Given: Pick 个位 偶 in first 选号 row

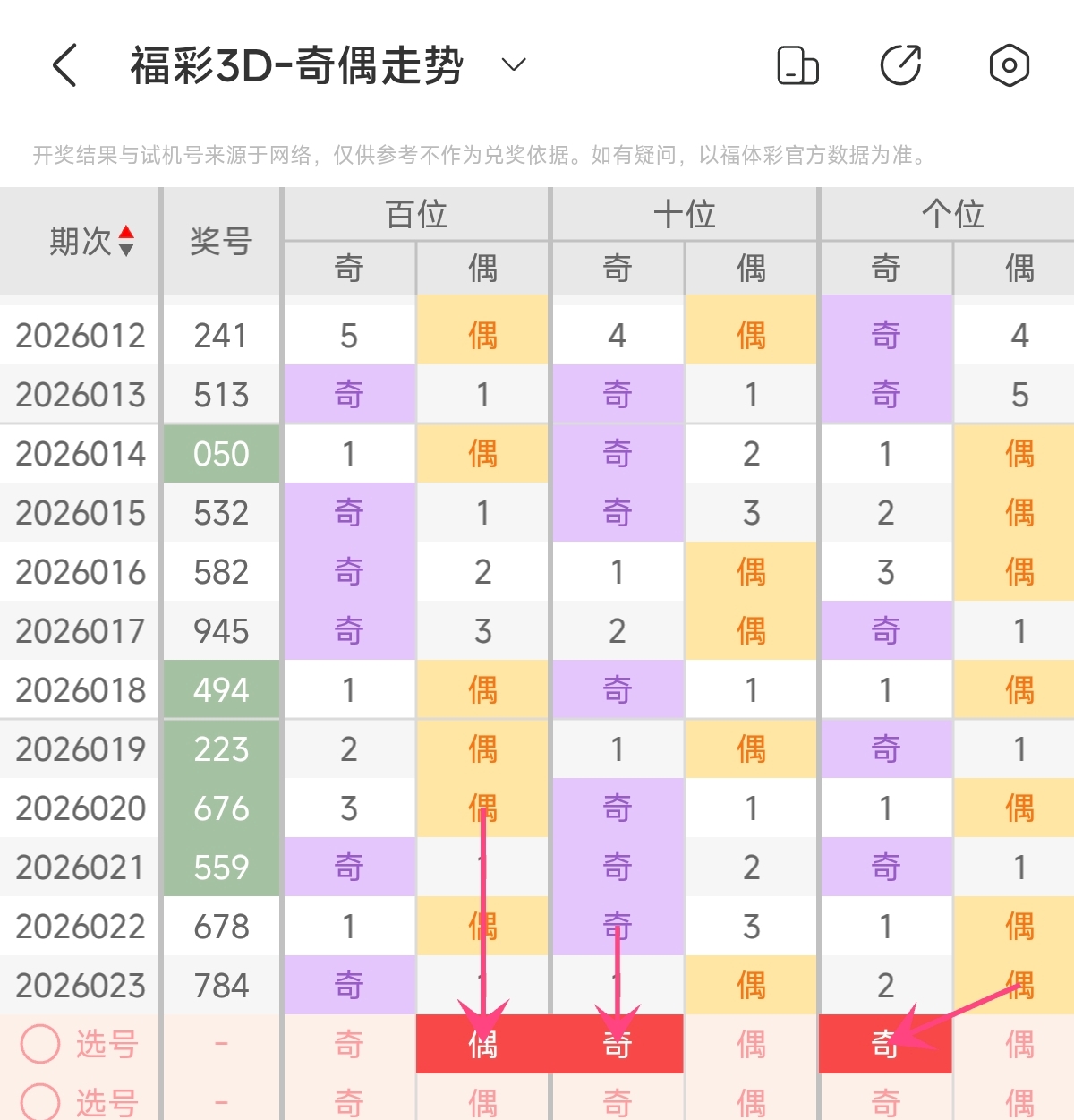Looking at the screenshot, I should pos(1019,1044).
